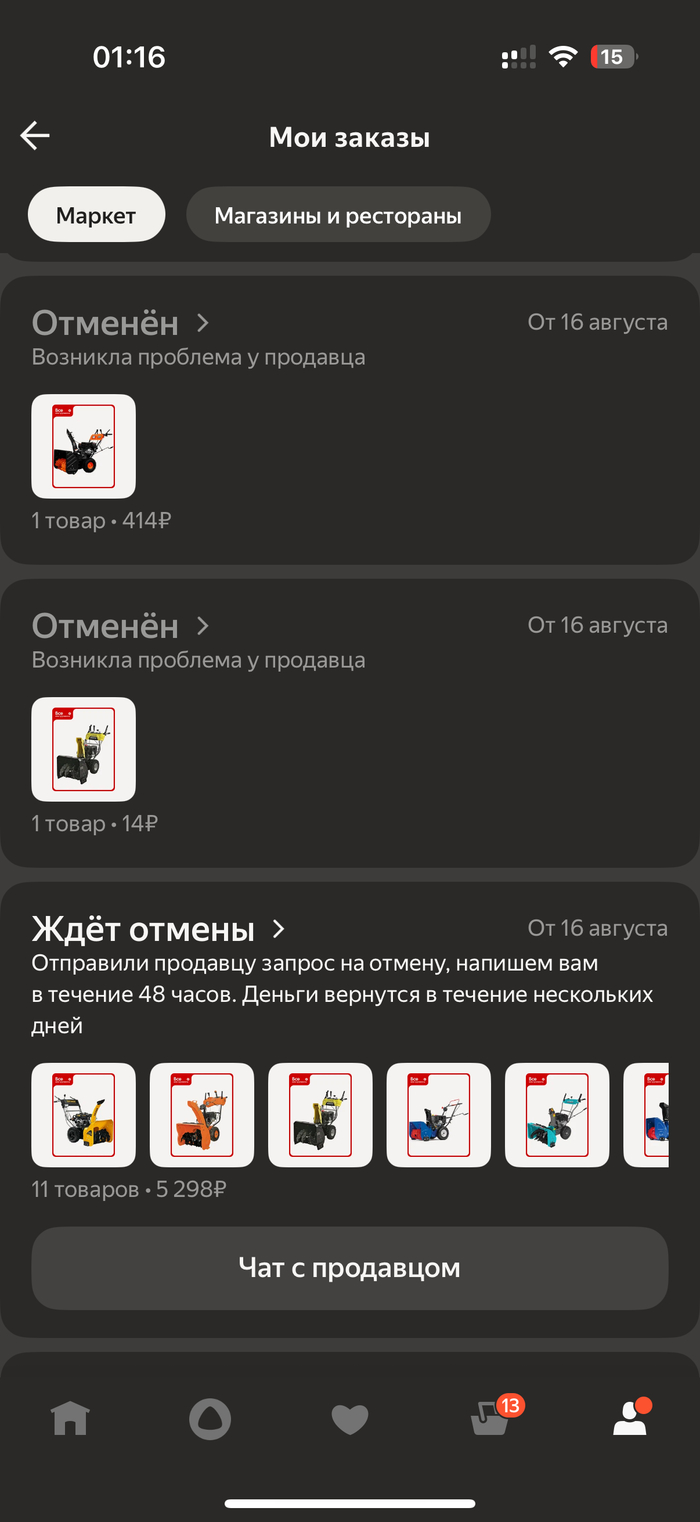Open the cart with 13 items
This screenshot has width=700, height=1522.
pyautogui.click(x=492, y=1418)
